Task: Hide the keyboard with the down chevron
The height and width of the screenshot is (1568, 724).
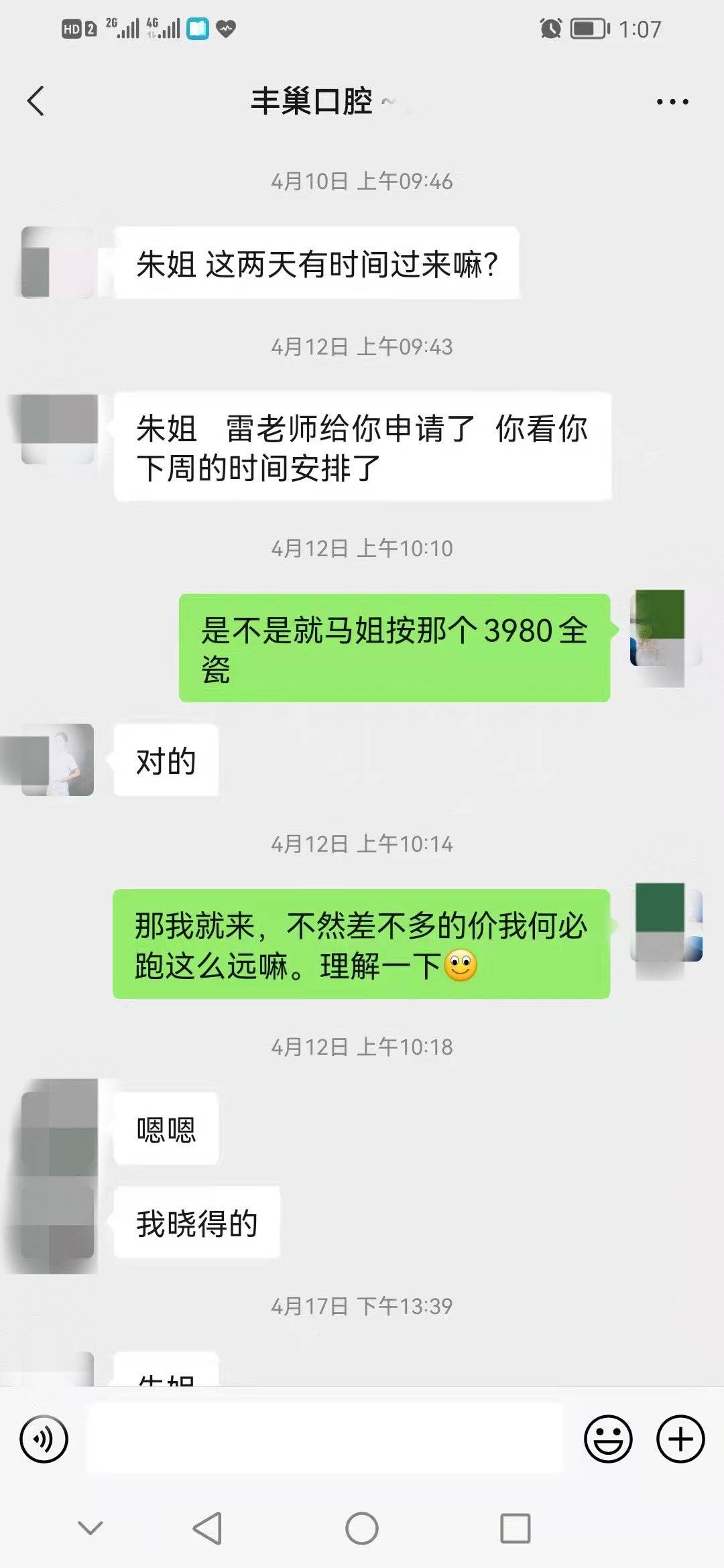Action: point(90,1528)
